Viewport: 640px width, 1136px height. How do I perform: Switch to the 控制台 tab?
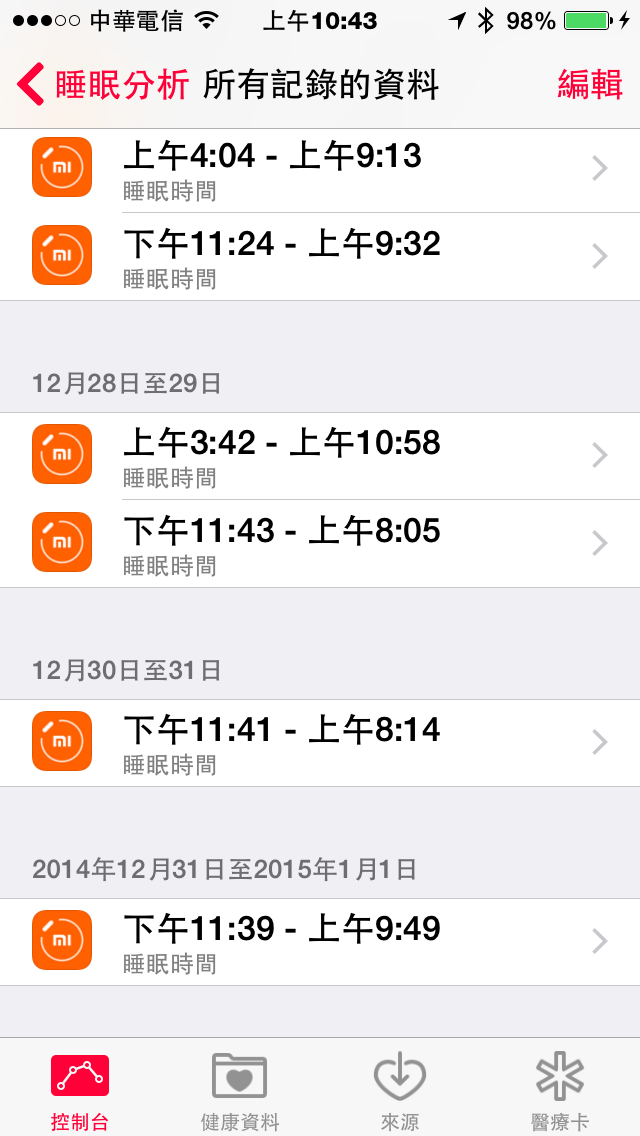pyautogui.click(x=80, y=1091)
